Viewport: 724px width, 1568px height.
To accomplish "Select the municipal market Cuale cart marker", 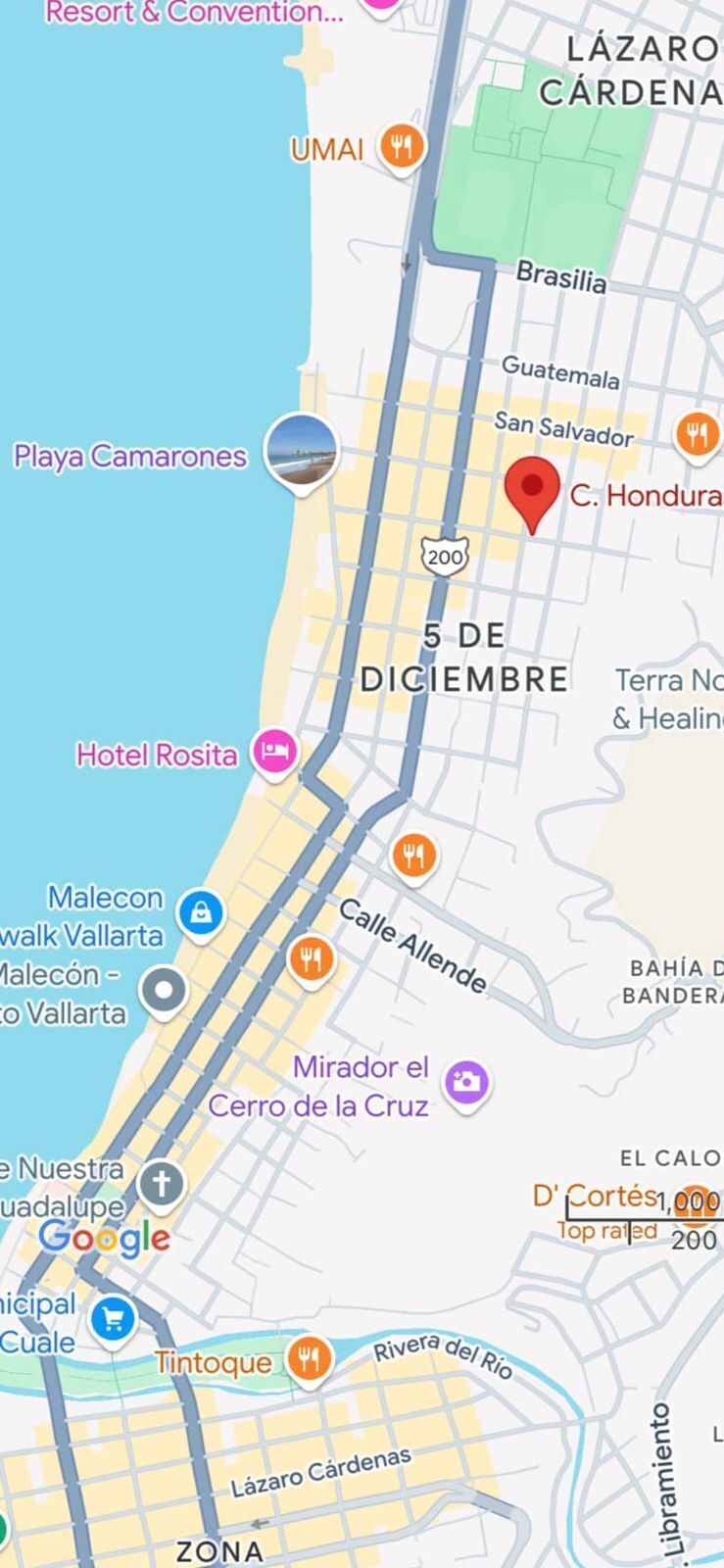I will click(x=113, y=1319).
